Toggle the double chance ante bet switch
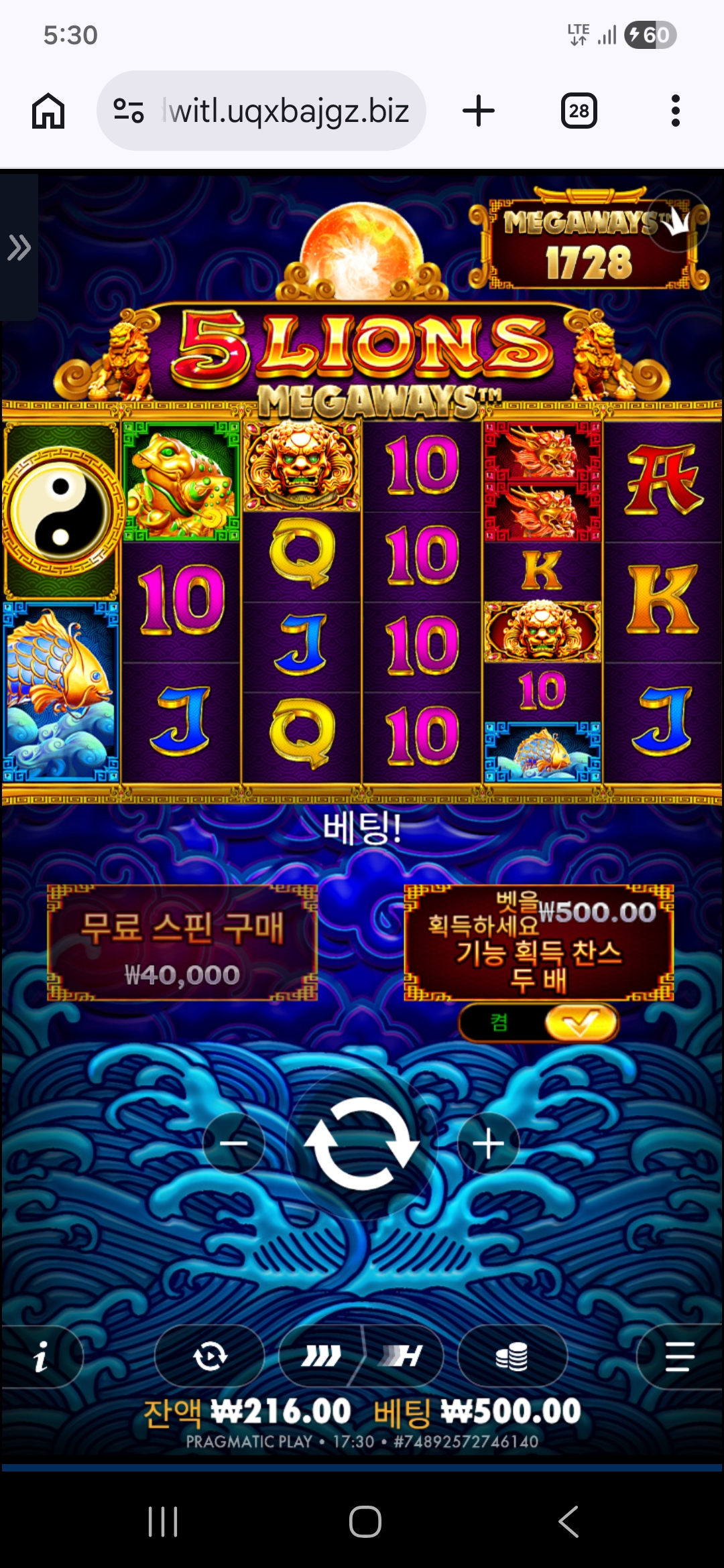724x1568 pixels. click(539, 1023)
